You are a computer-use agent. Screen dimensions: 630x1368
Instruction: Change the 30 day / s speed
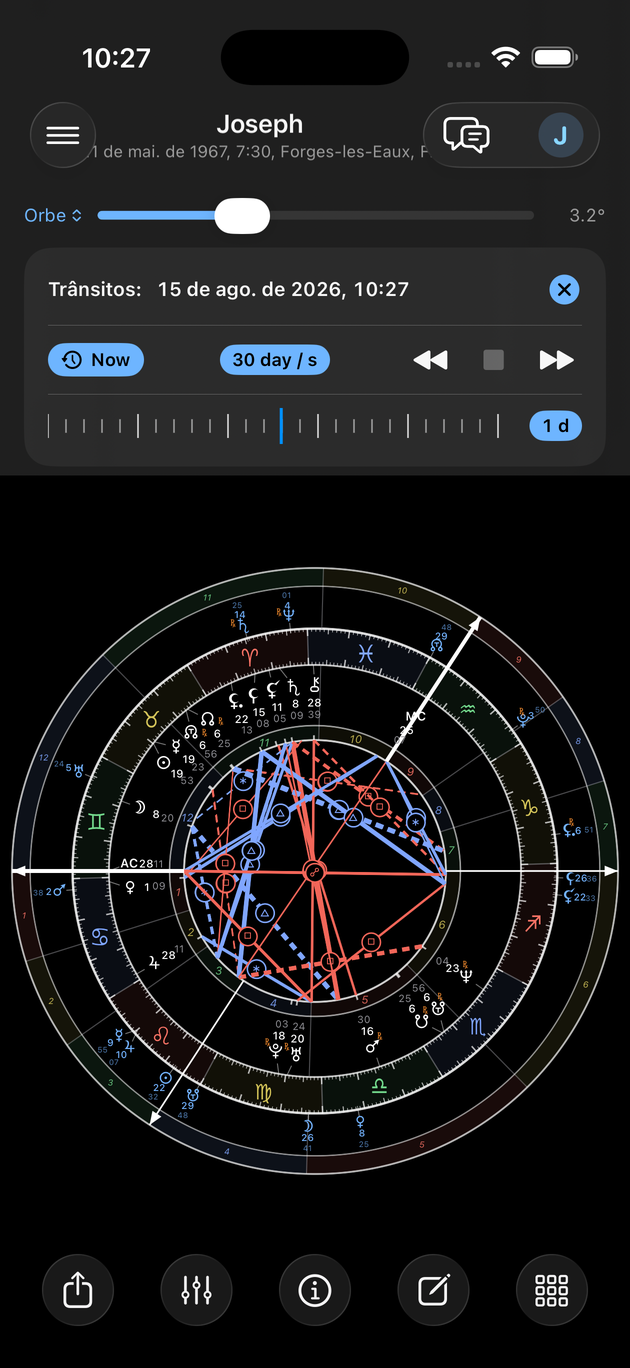[275, 360]
